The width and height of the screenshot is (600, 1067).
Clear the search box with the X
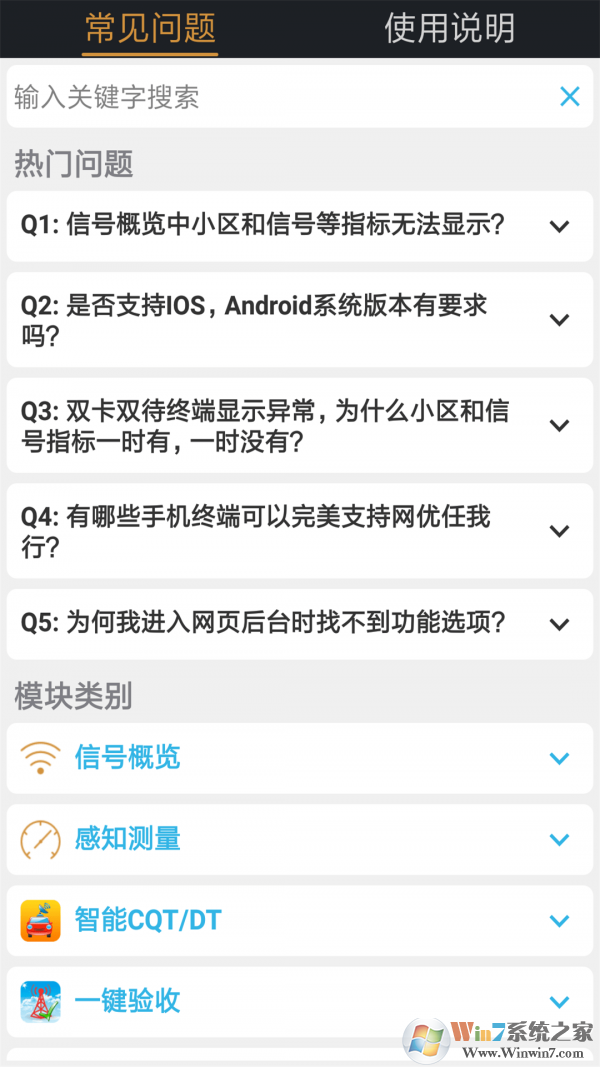570,96
